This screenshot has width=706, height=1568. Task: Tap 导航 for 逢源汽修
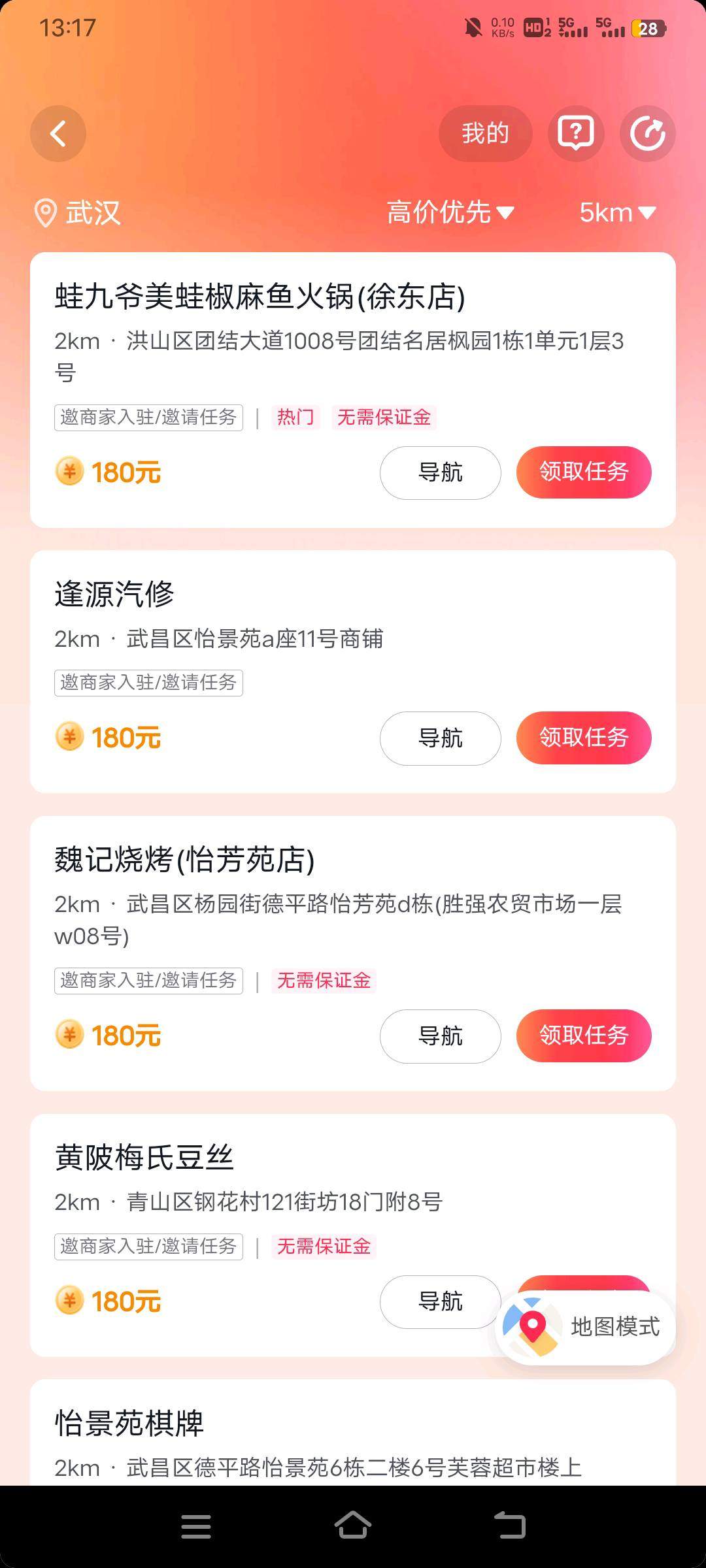pos(440,738)
